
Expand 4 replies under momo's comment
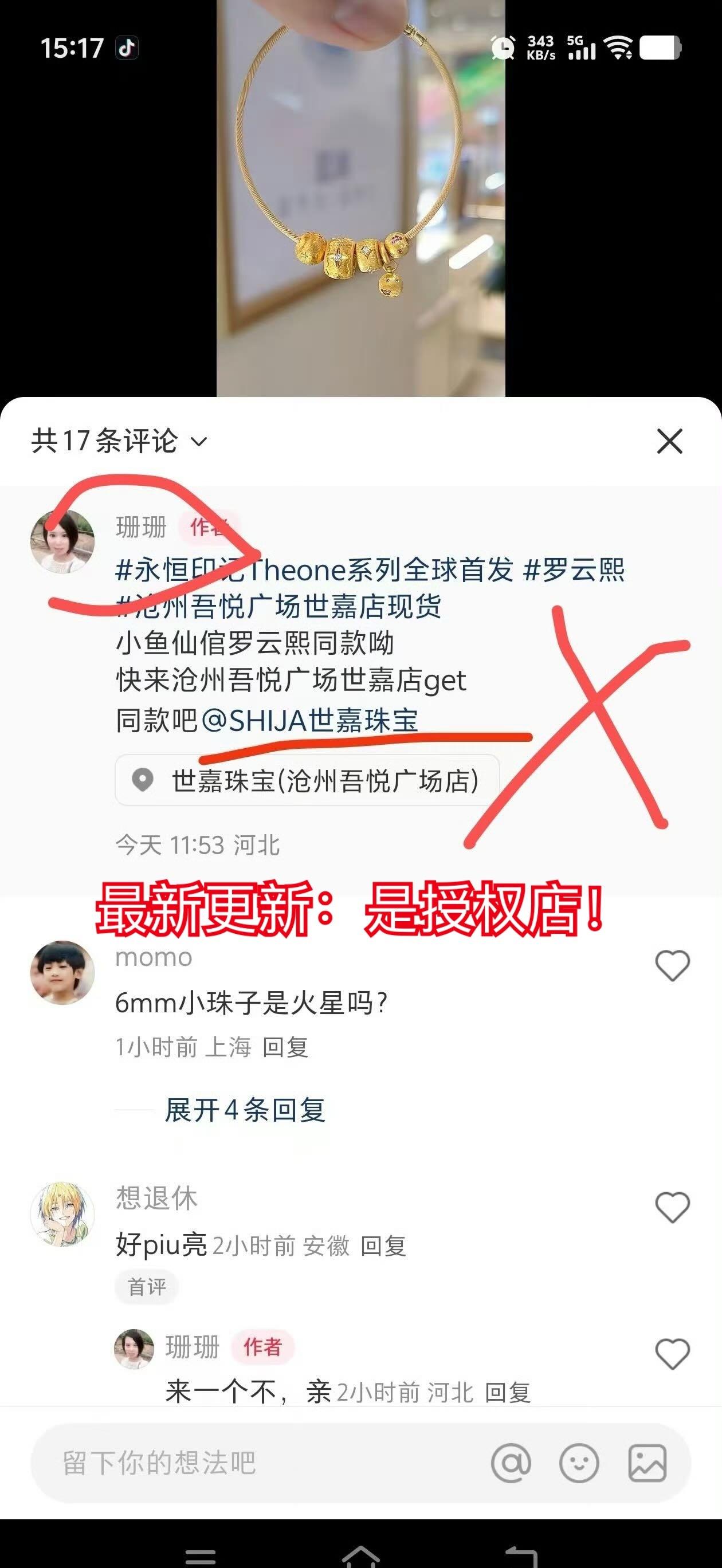pos(245,1110)
